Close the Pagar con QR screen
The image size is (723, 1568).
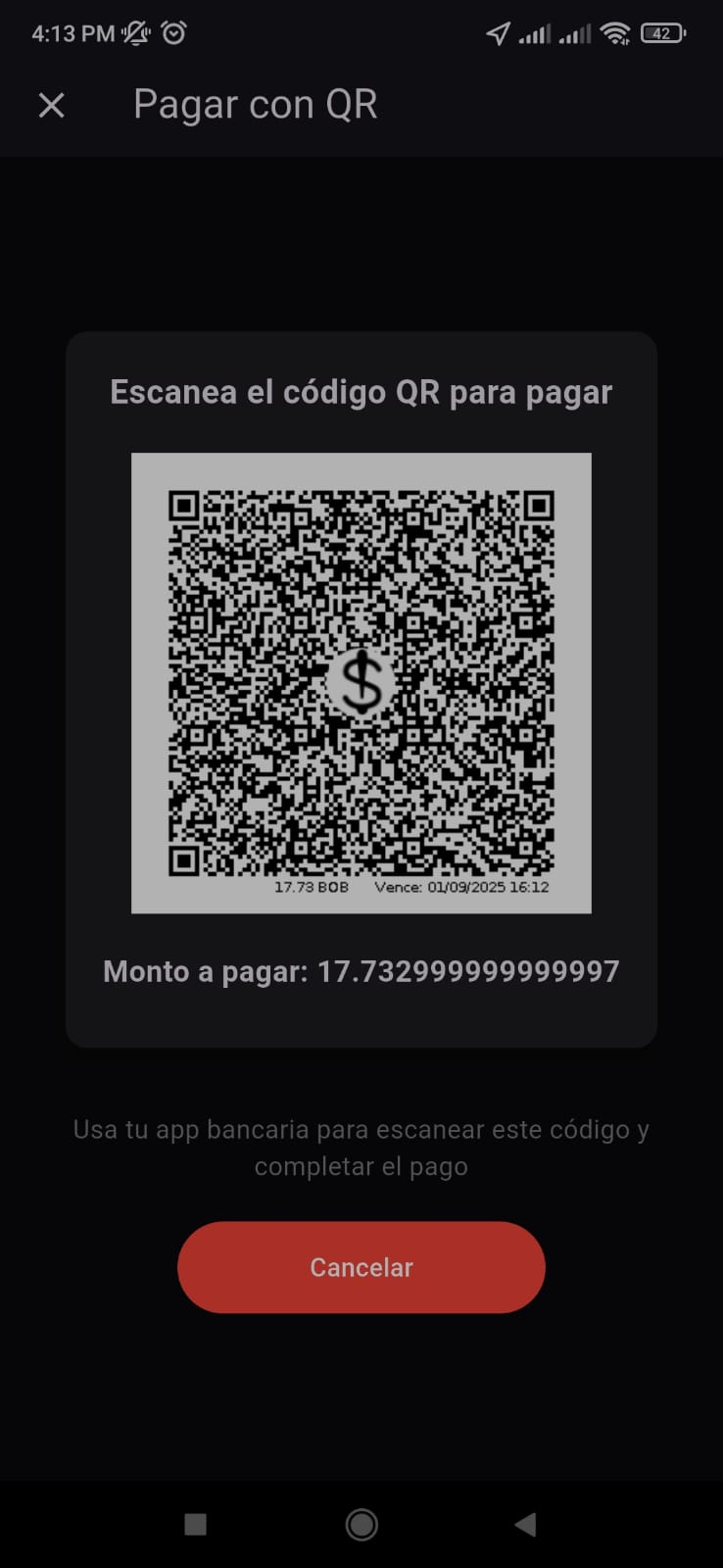(x=51, y=105)
